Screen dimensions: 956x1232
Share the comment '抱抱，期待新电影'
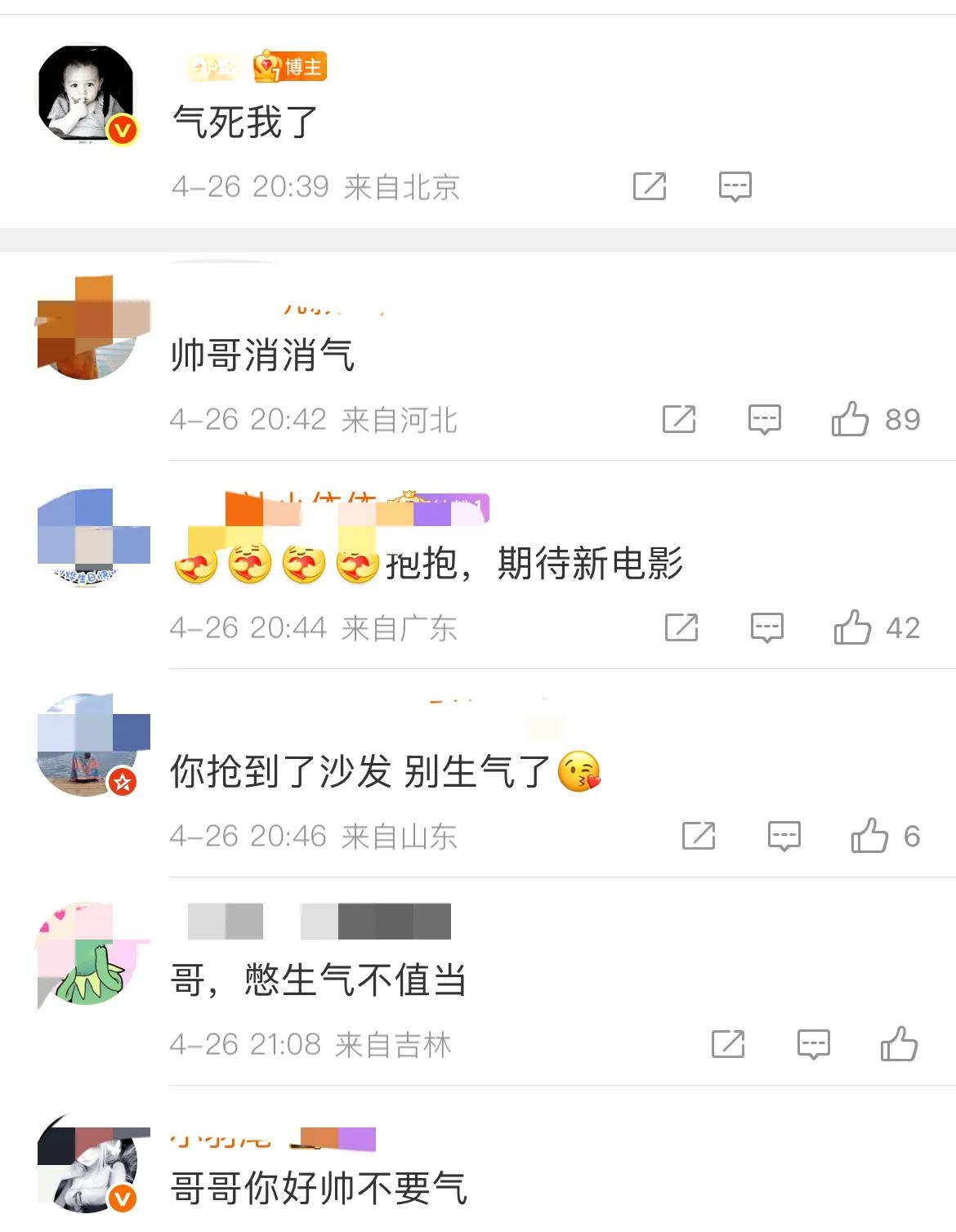(681, 627)
